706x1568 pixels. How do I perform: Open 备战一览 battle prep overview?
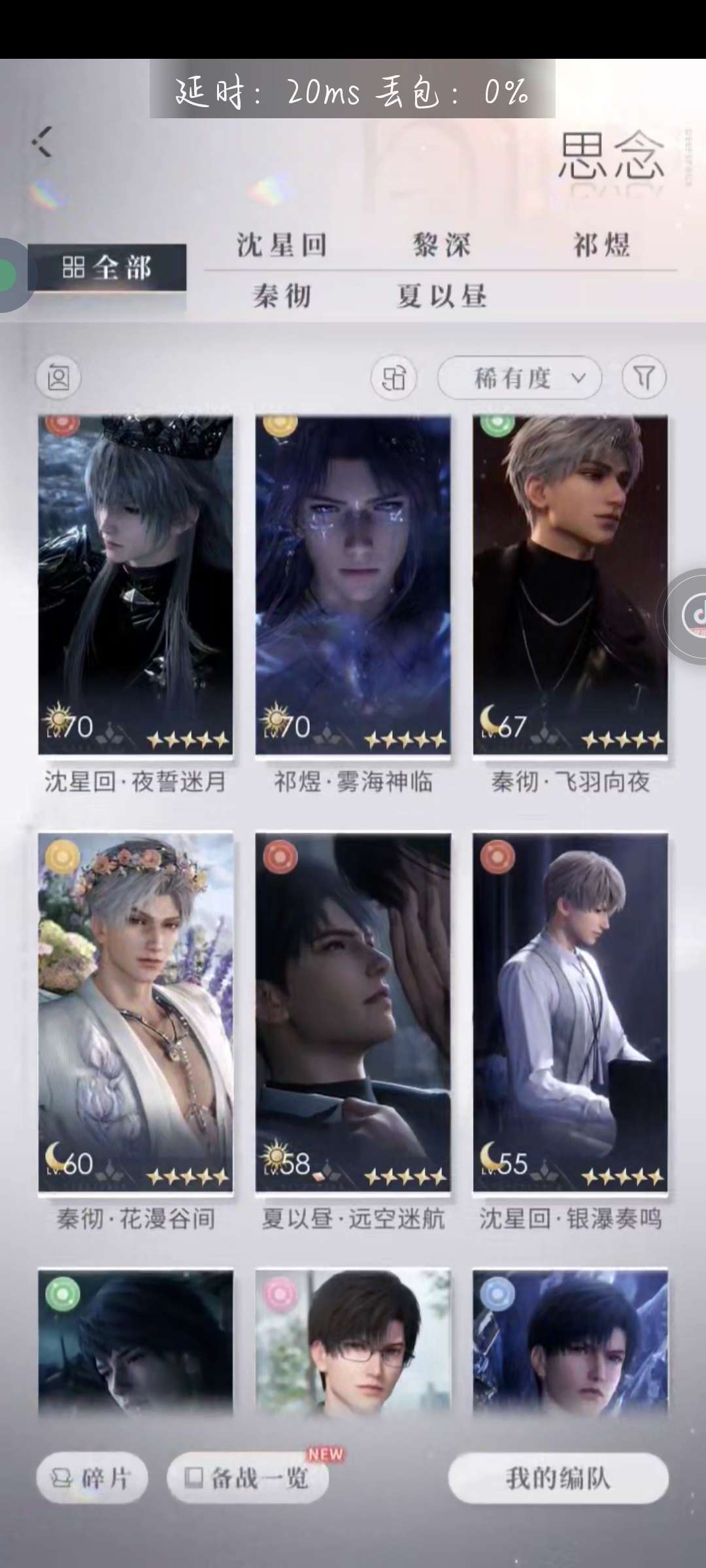[x=248, y=1478]
